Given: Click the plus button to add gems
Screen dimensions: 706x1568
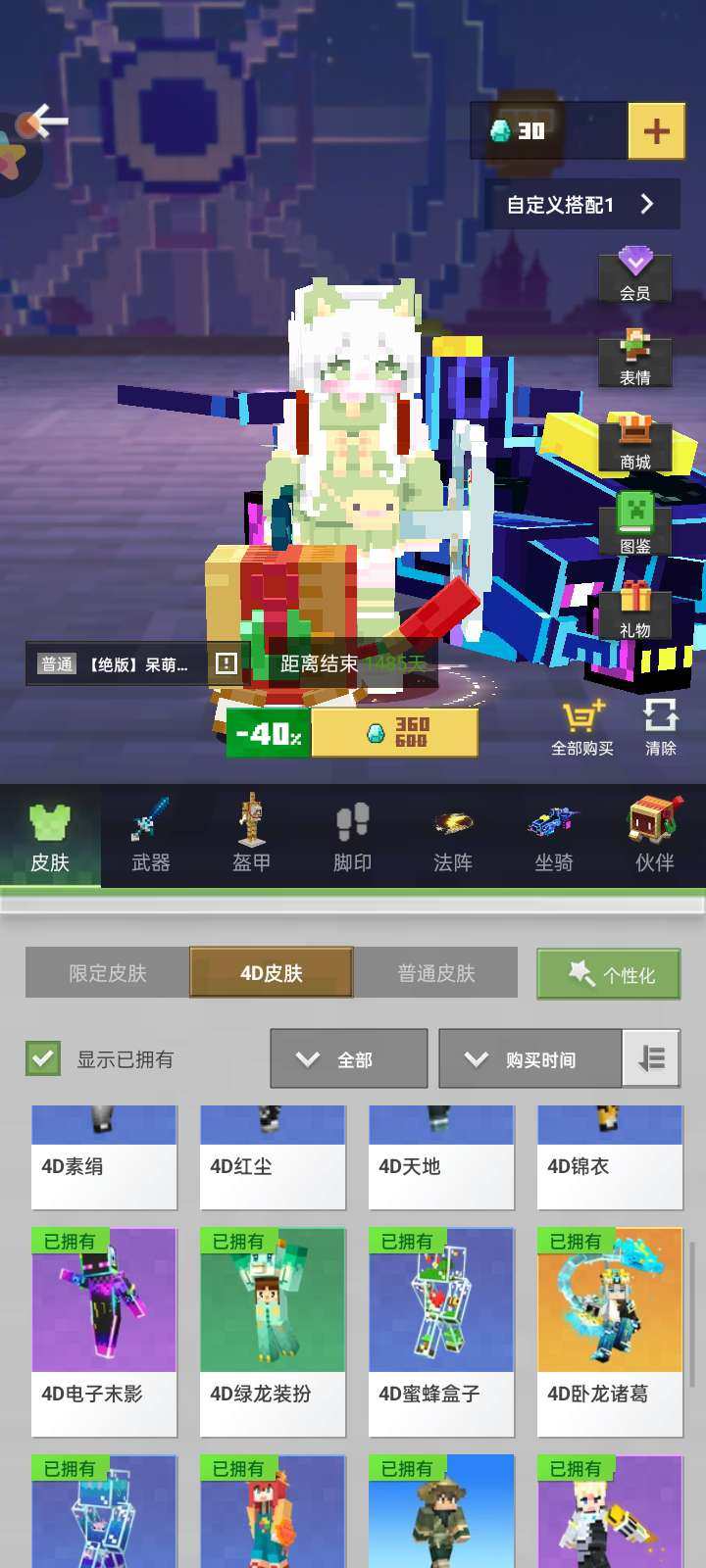Looking at the screenshot, I should (x=655, y=129).
